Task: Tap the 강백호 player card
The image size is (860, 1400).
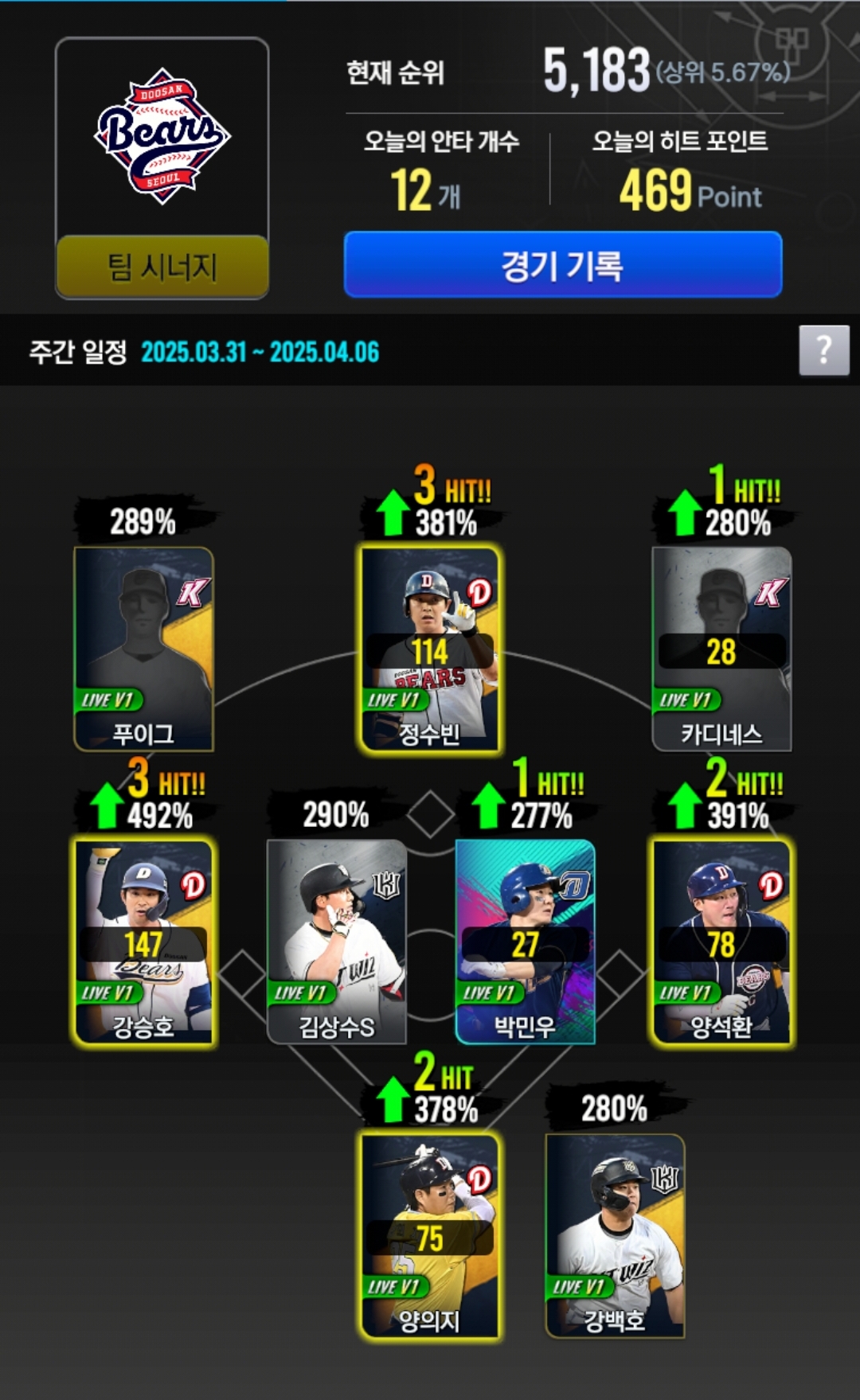Action: (x=614, y=1235)
